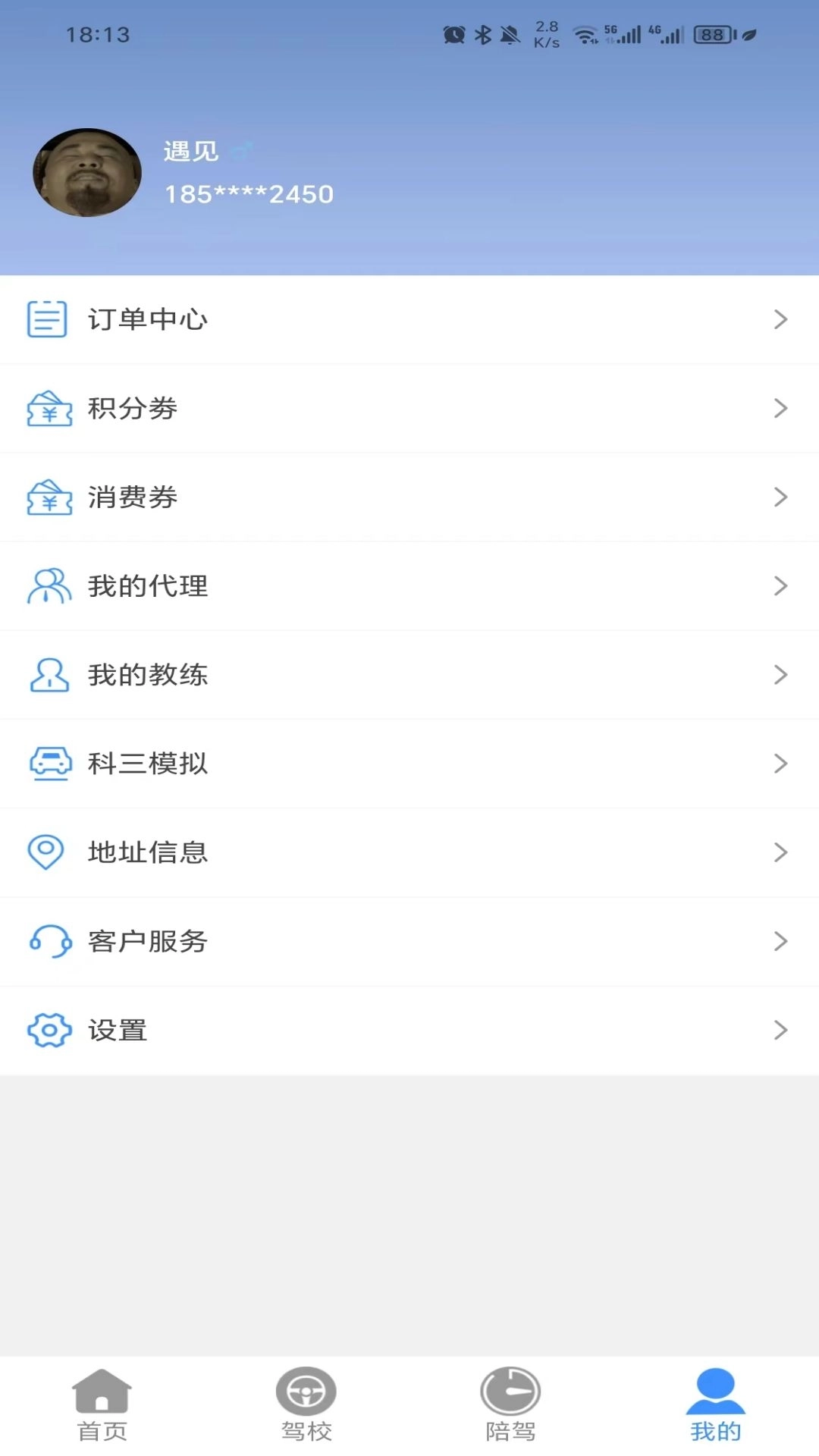Expand the 设置 row chevron

click(x=781, y=1031)
